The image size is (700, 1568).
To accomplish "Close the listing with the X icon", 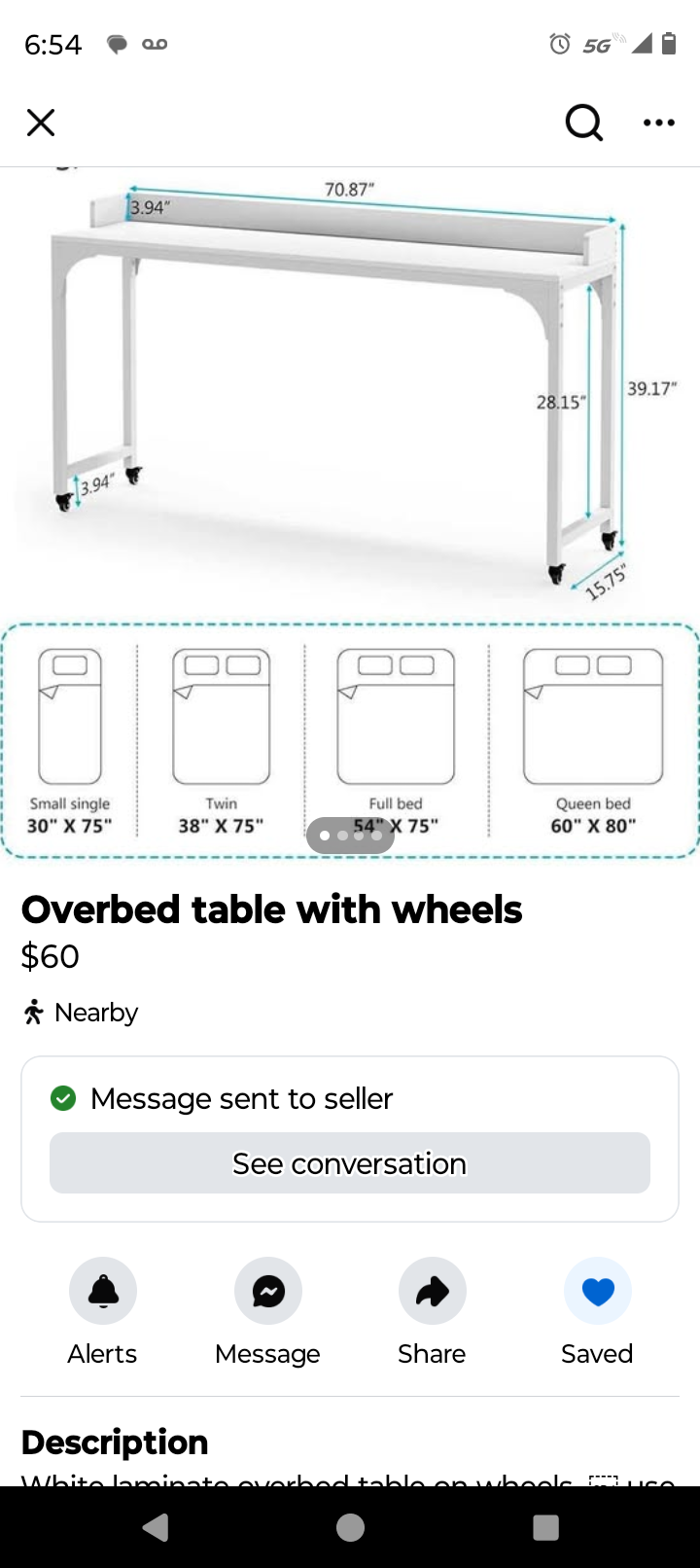I will (x=41, y=123).
